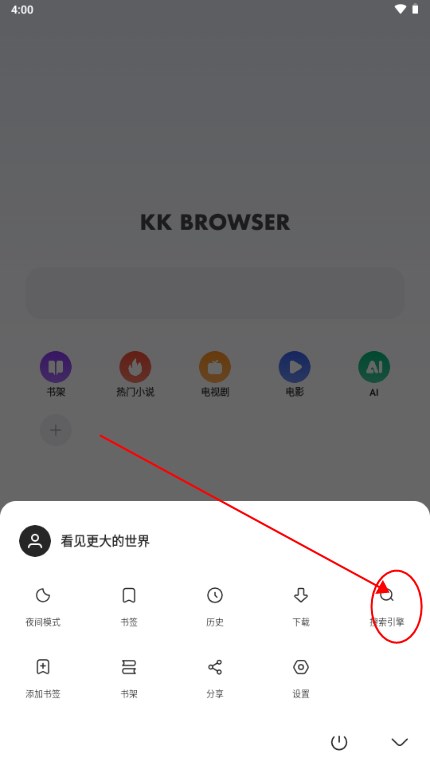Open browsing history (历史)
430x766 pixels.
pos(215,606)
